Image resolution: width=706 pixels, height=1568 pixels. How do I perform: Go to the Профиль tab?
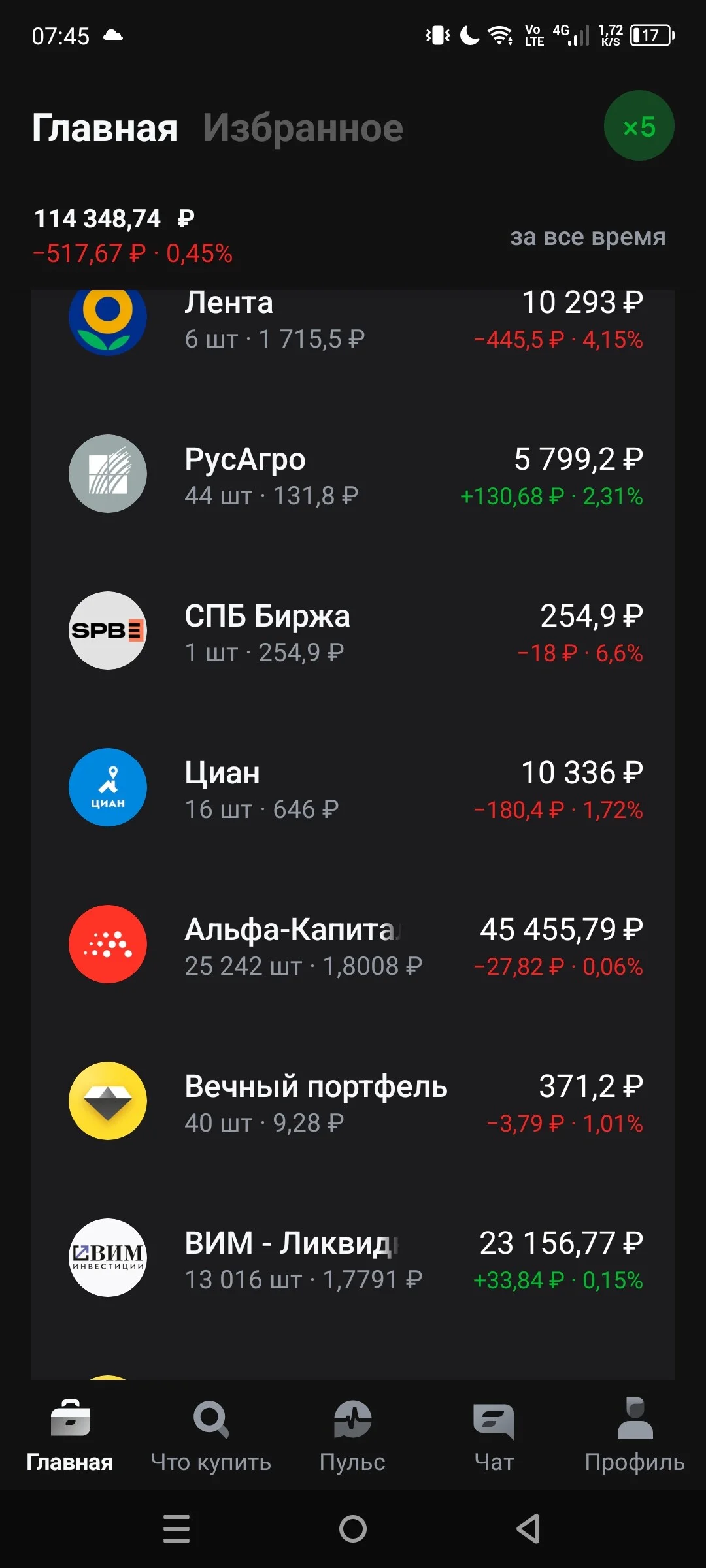click(635, 1437)
